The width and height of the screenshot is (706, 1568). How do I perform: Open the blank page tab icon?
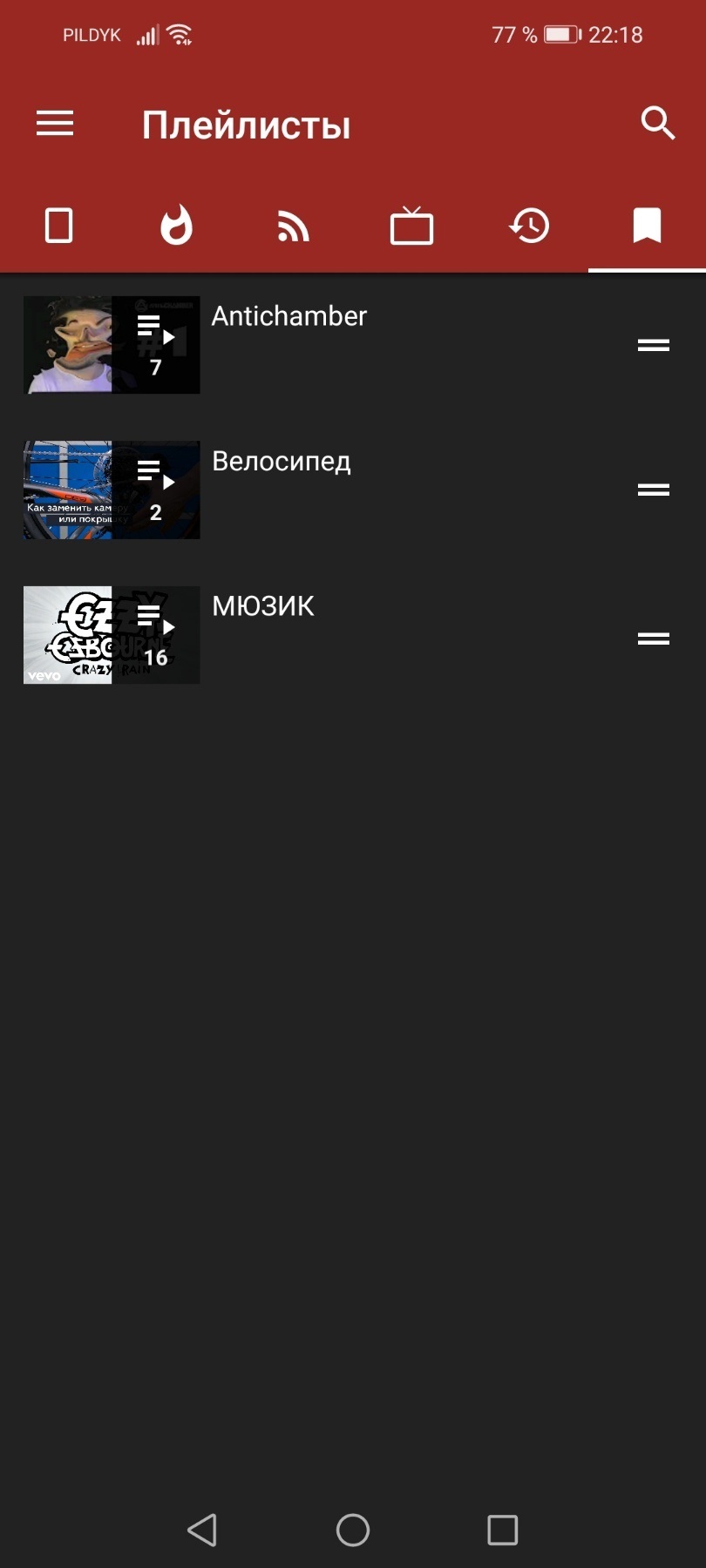coord(58,226)
